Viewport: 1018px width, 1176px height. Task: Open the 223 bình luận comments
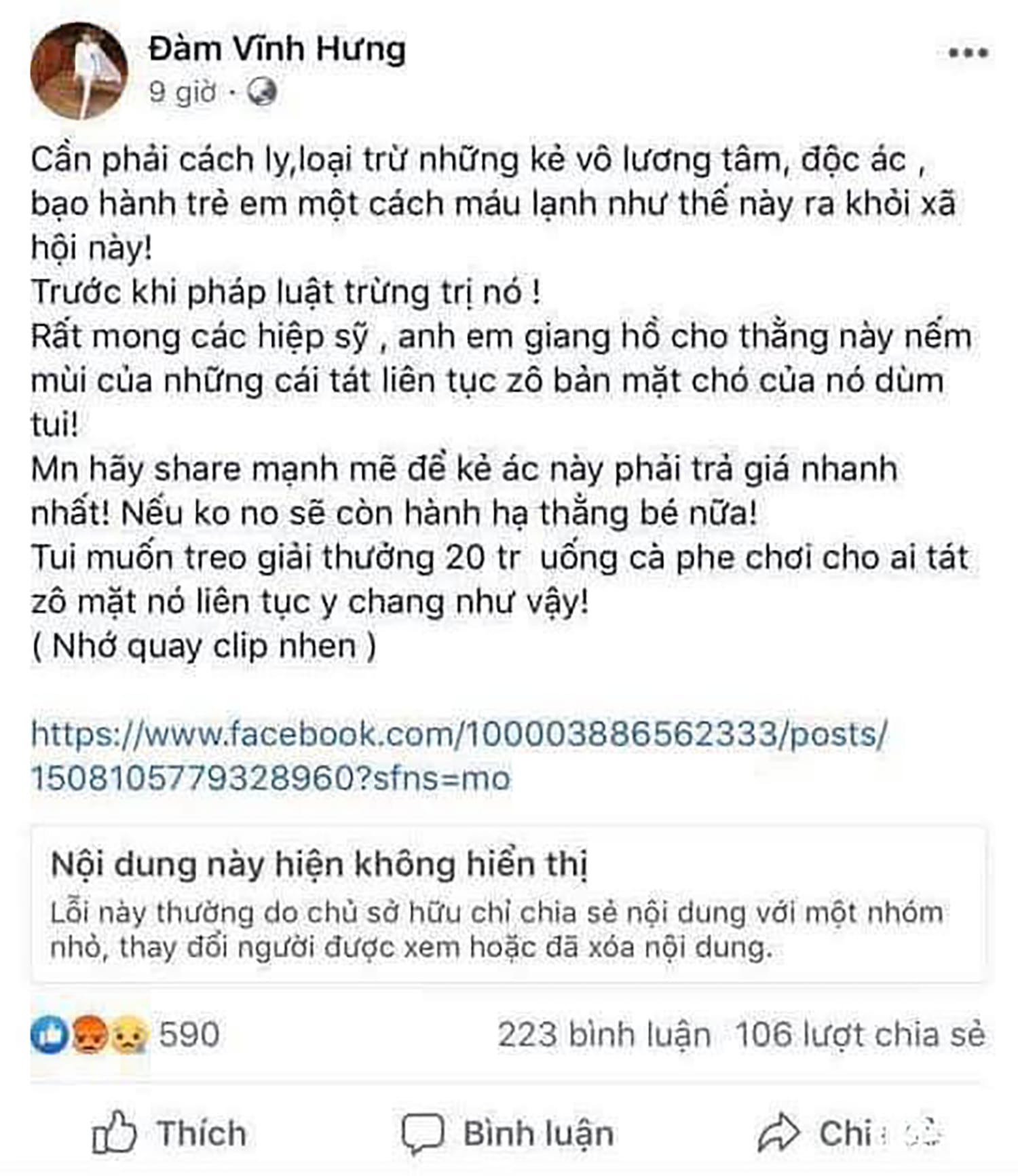pyautogui.click(x=604, y=1036)
